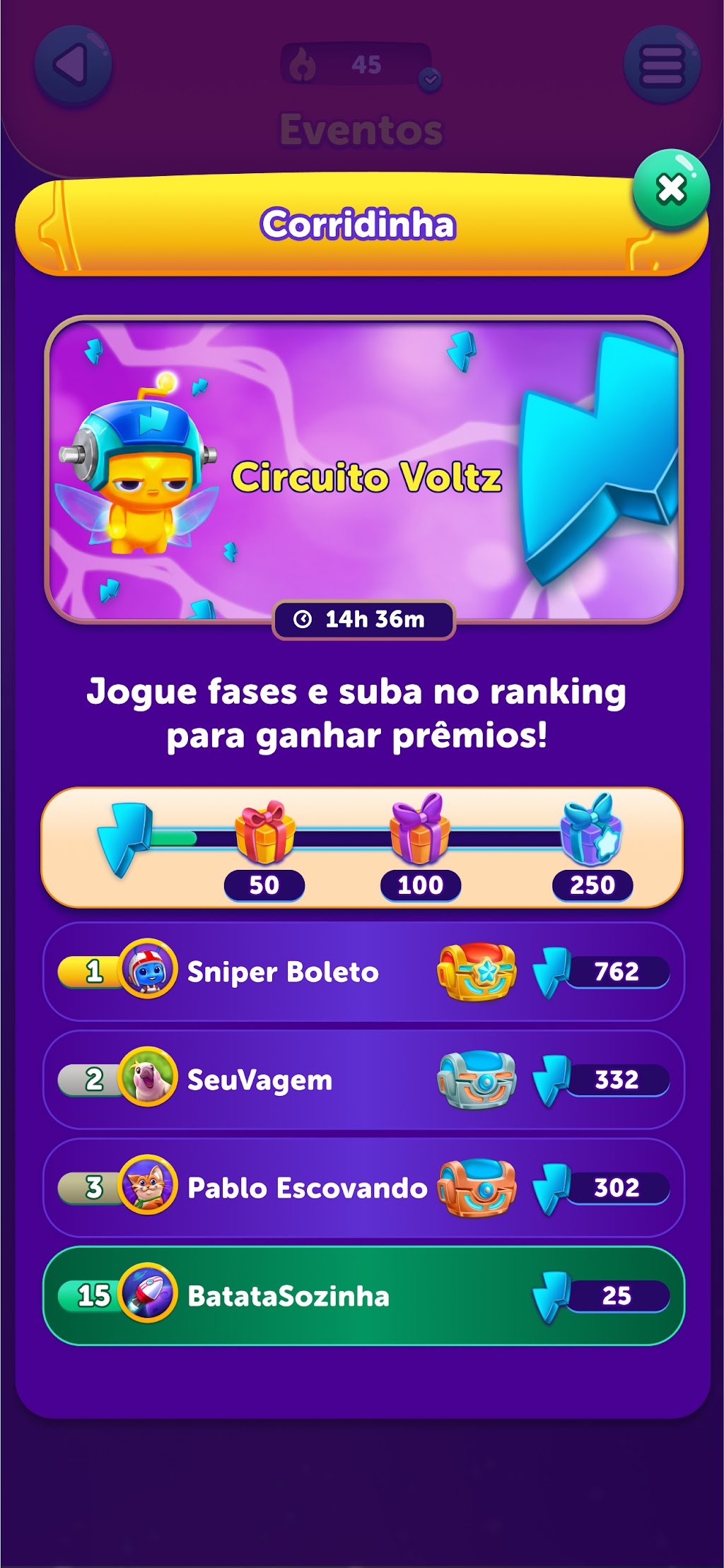Open Sniper Boleto's ranking row
Image resolution: width=724 pixels, height=1568 pixels.
click(363, 972)
